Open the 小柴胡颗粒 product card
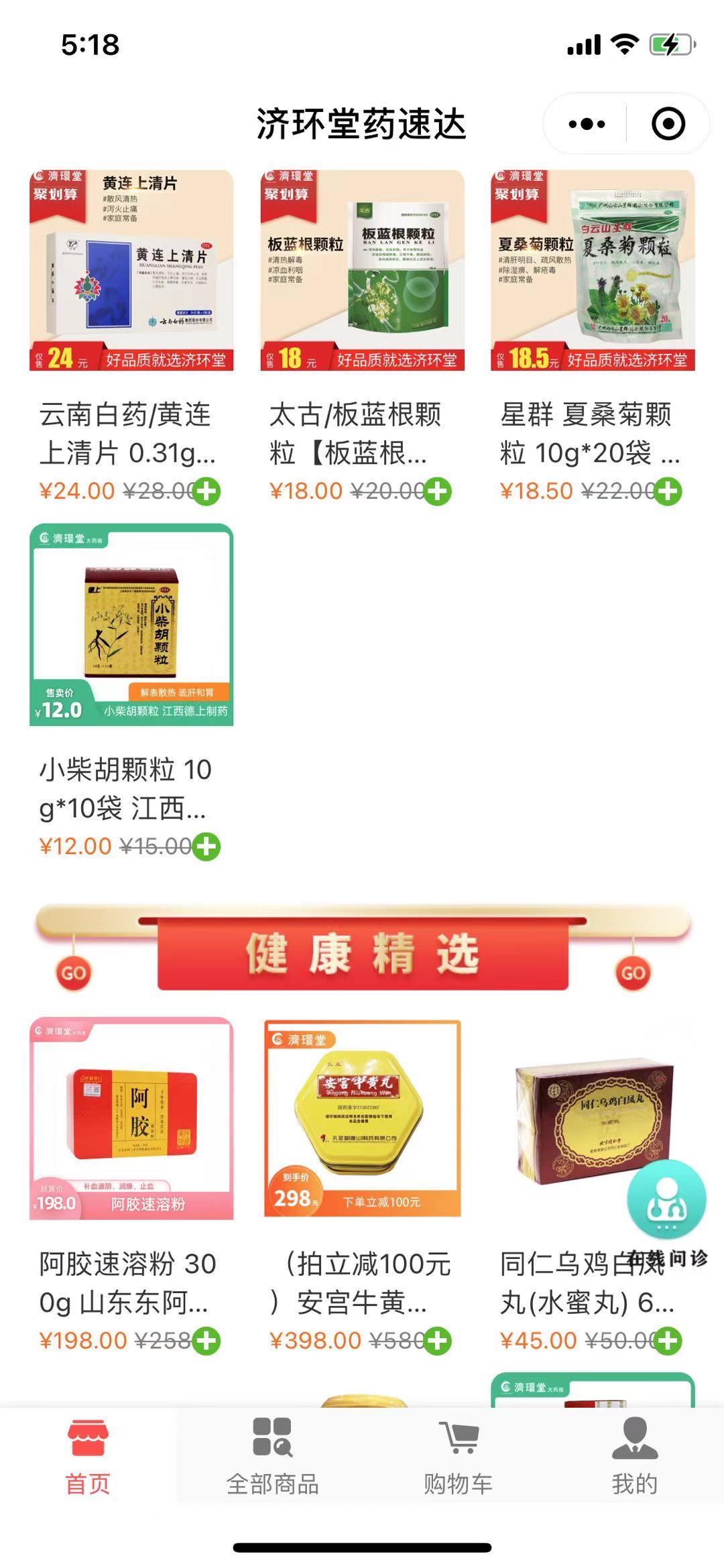 (x=131, y=625)
